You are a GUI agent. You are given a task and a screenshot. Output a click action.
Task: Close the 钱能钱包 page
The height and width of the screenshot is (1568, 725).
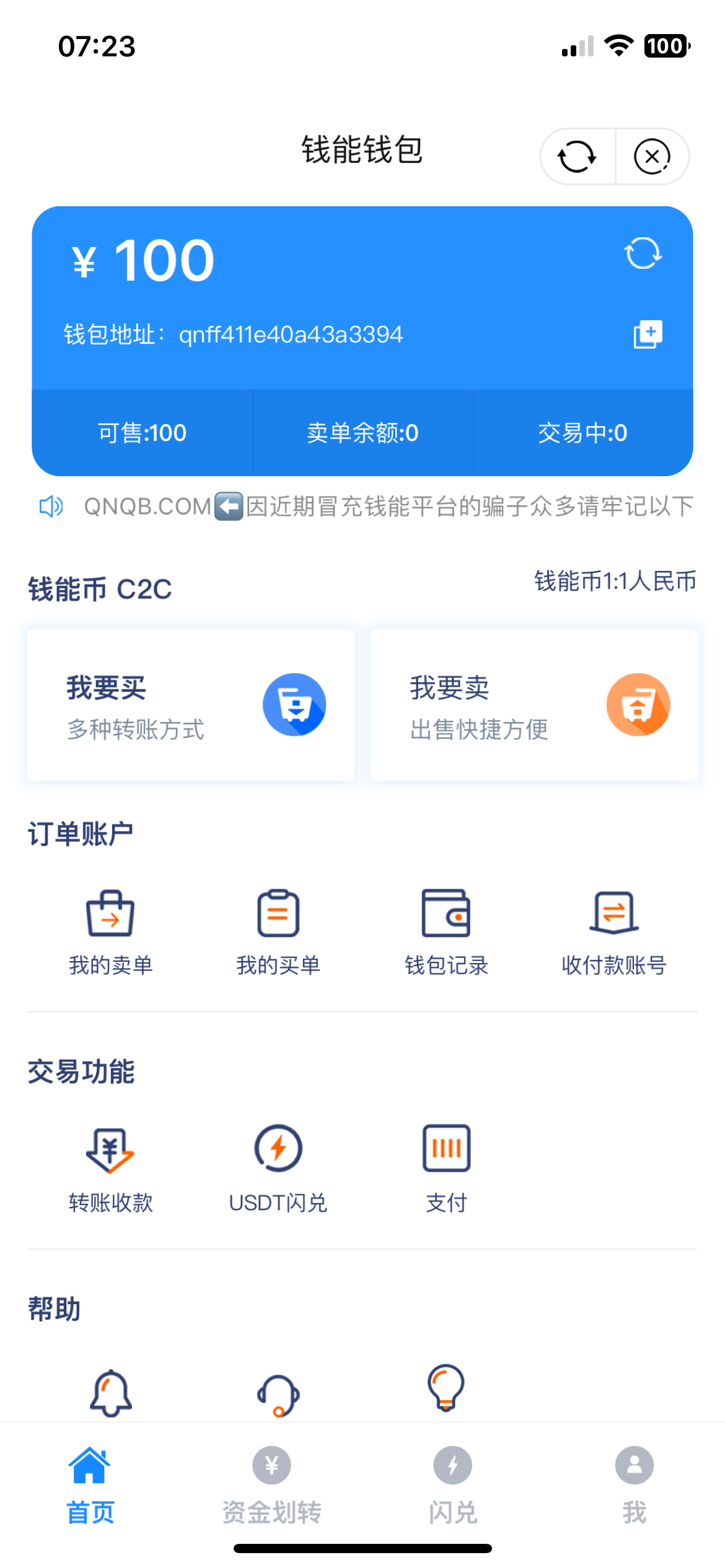tap(652, 157)
